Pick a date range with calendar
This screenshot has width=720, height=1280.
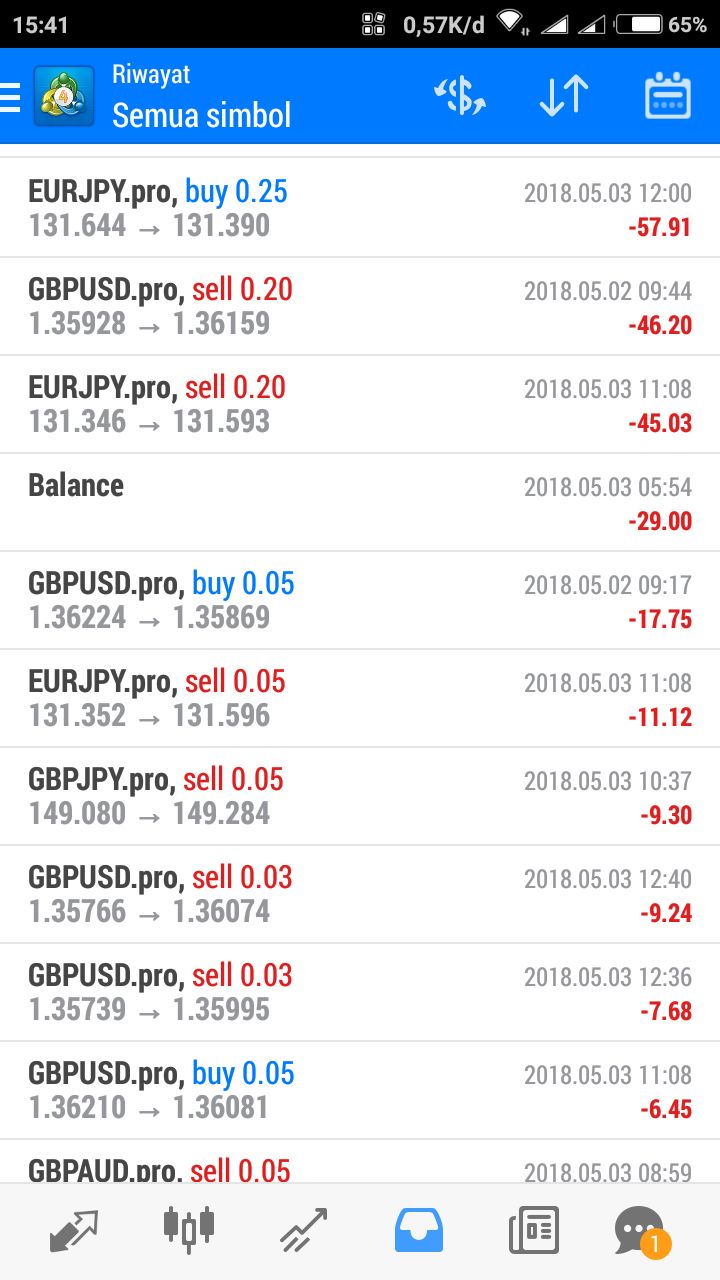667,97
